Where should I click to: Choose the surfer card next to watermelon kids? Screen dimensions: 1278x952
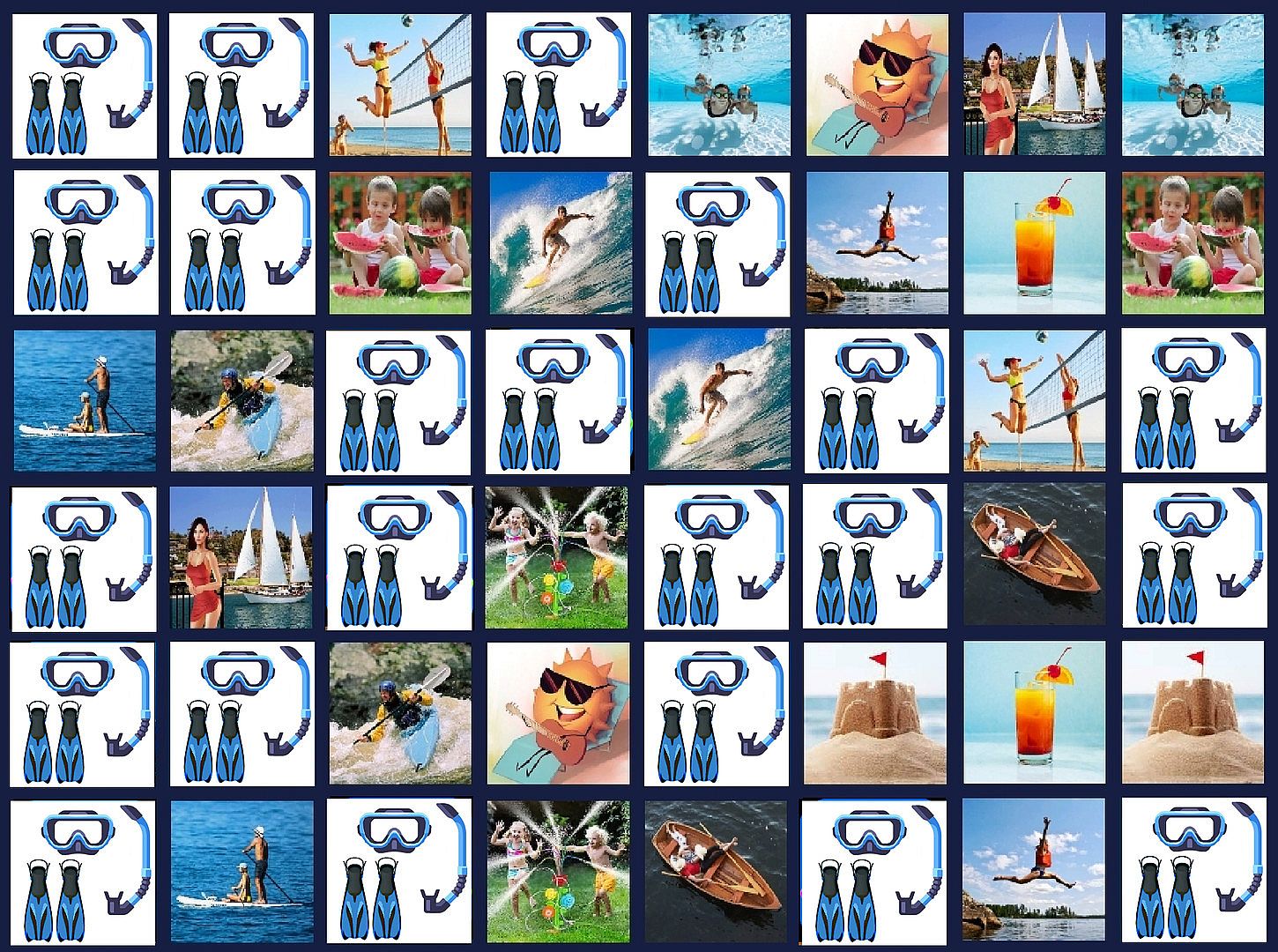tap(561, 242)
